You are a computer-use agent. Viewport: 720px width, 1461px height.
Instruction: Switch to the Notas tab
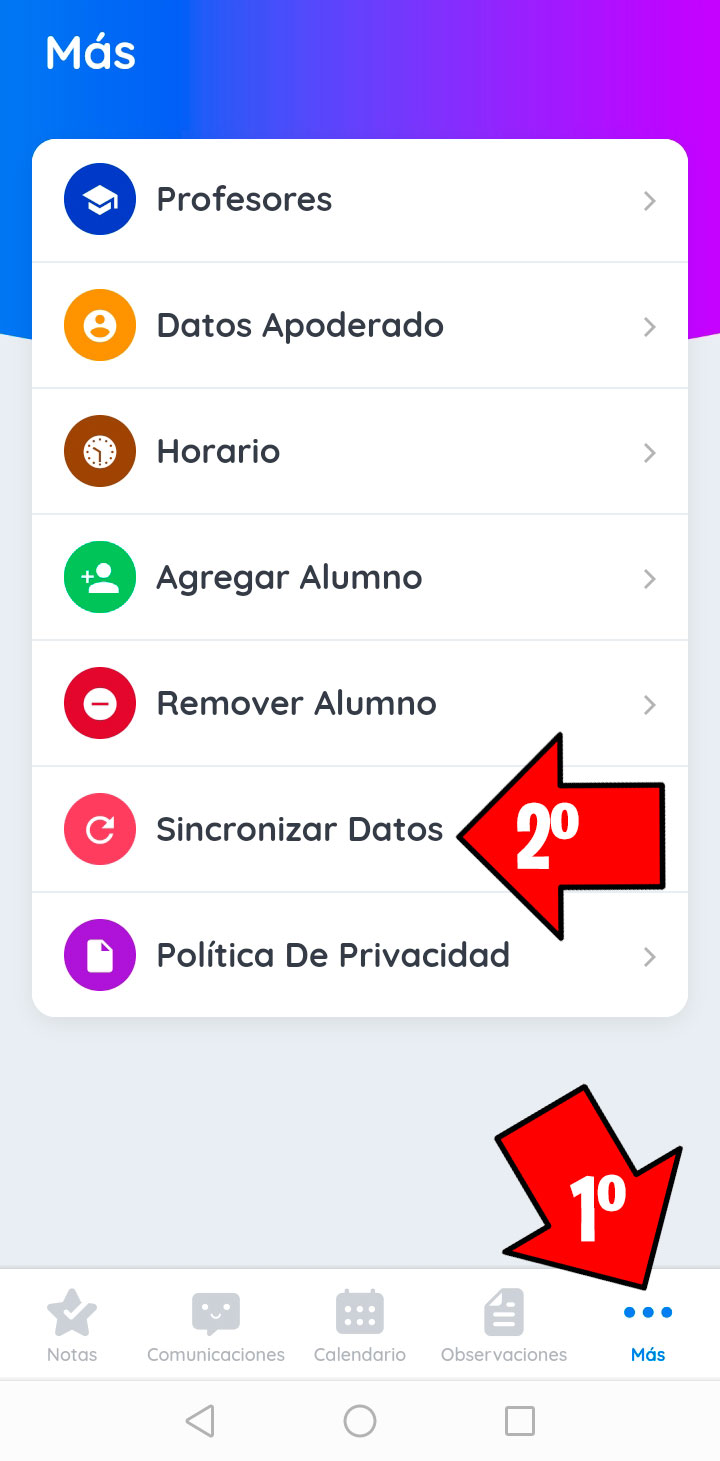[72, 1326]
